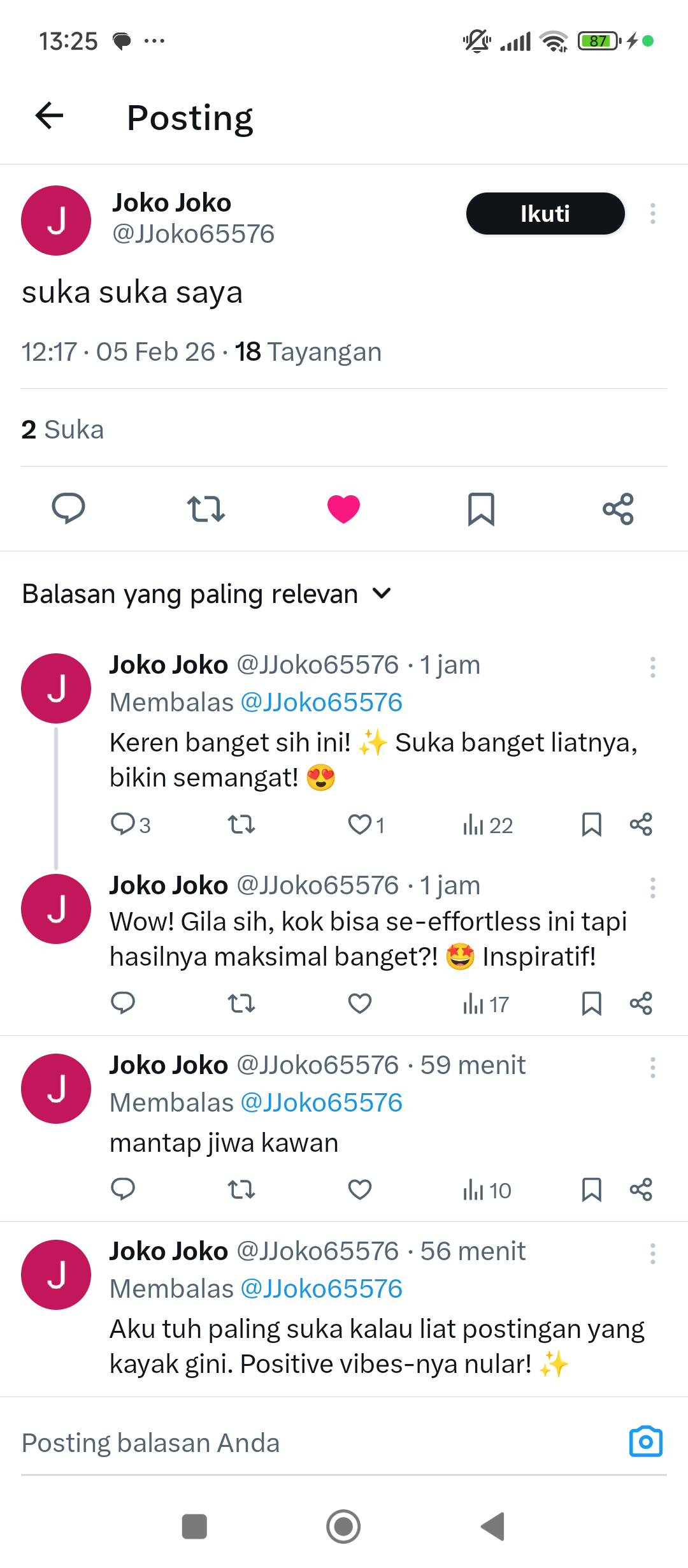
Task: Bookmark the main post "suka suka saya"
Action: tap(481, 509)
